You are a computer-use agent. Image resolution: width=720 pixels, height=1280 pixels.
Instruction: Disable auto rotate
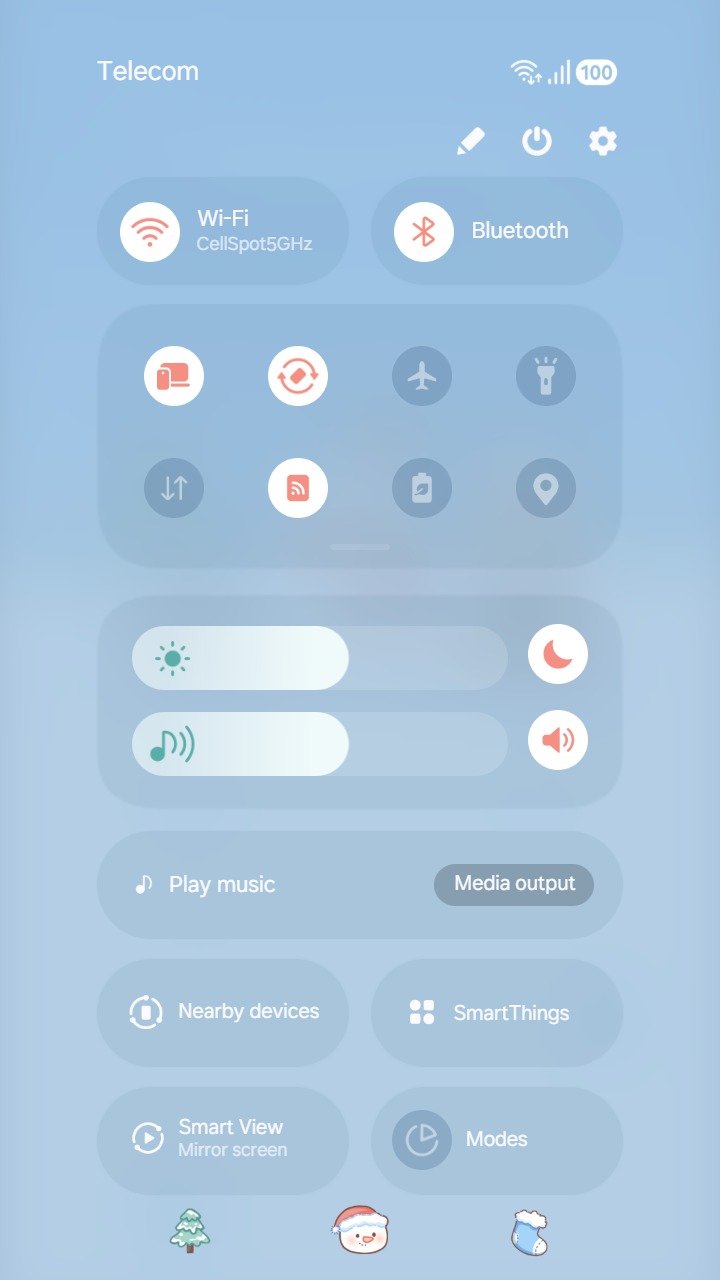click(298, 377)
